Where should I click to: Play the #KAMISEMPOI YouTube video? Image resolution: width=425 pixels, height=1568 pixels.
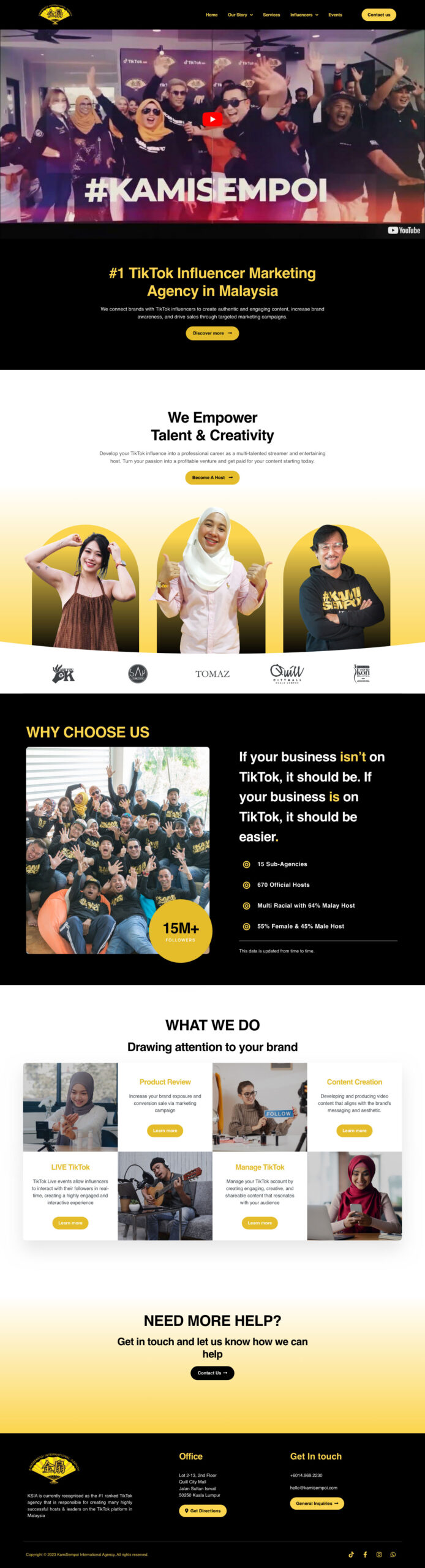(x=212, y=119)
